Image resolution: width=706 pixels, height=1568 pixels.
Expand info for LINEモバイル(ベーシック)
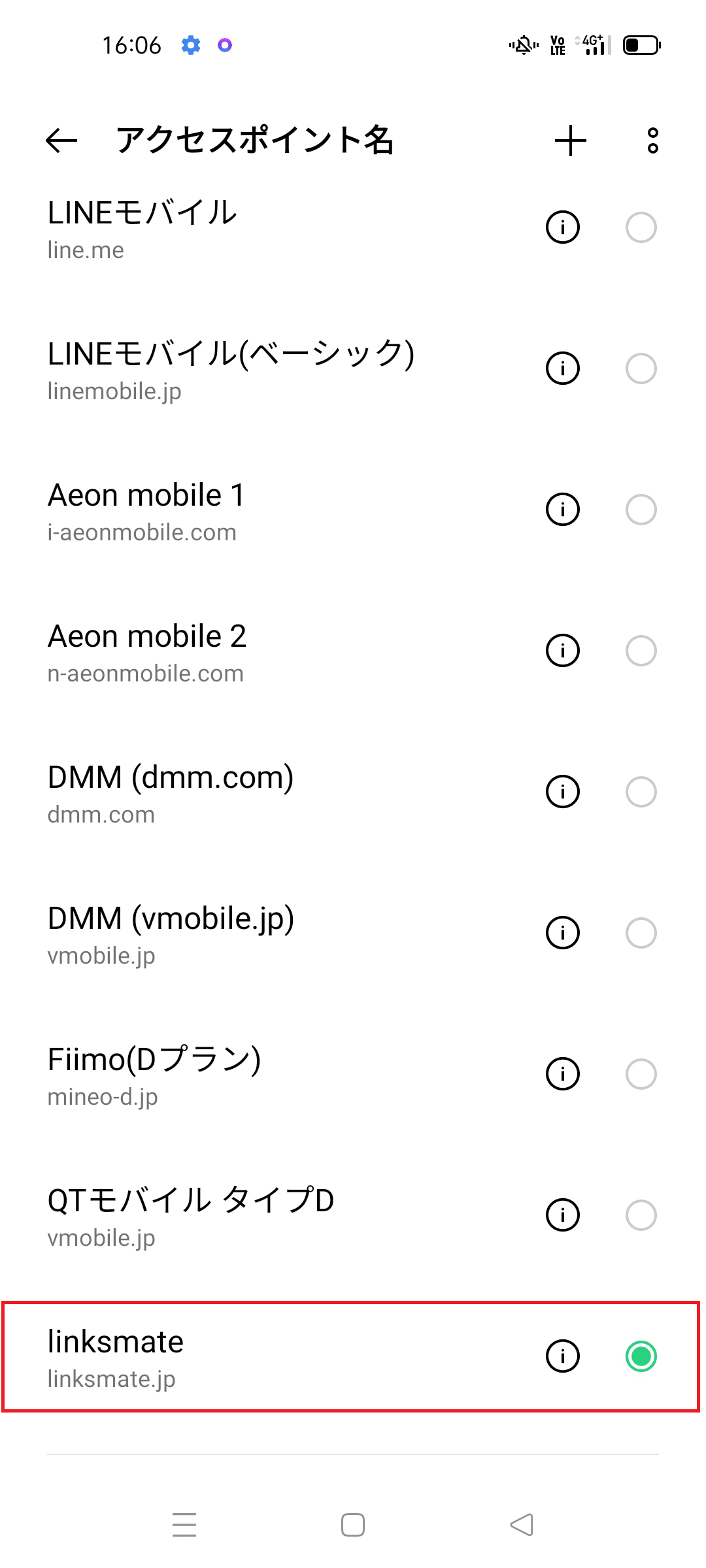tap(562, 368)
